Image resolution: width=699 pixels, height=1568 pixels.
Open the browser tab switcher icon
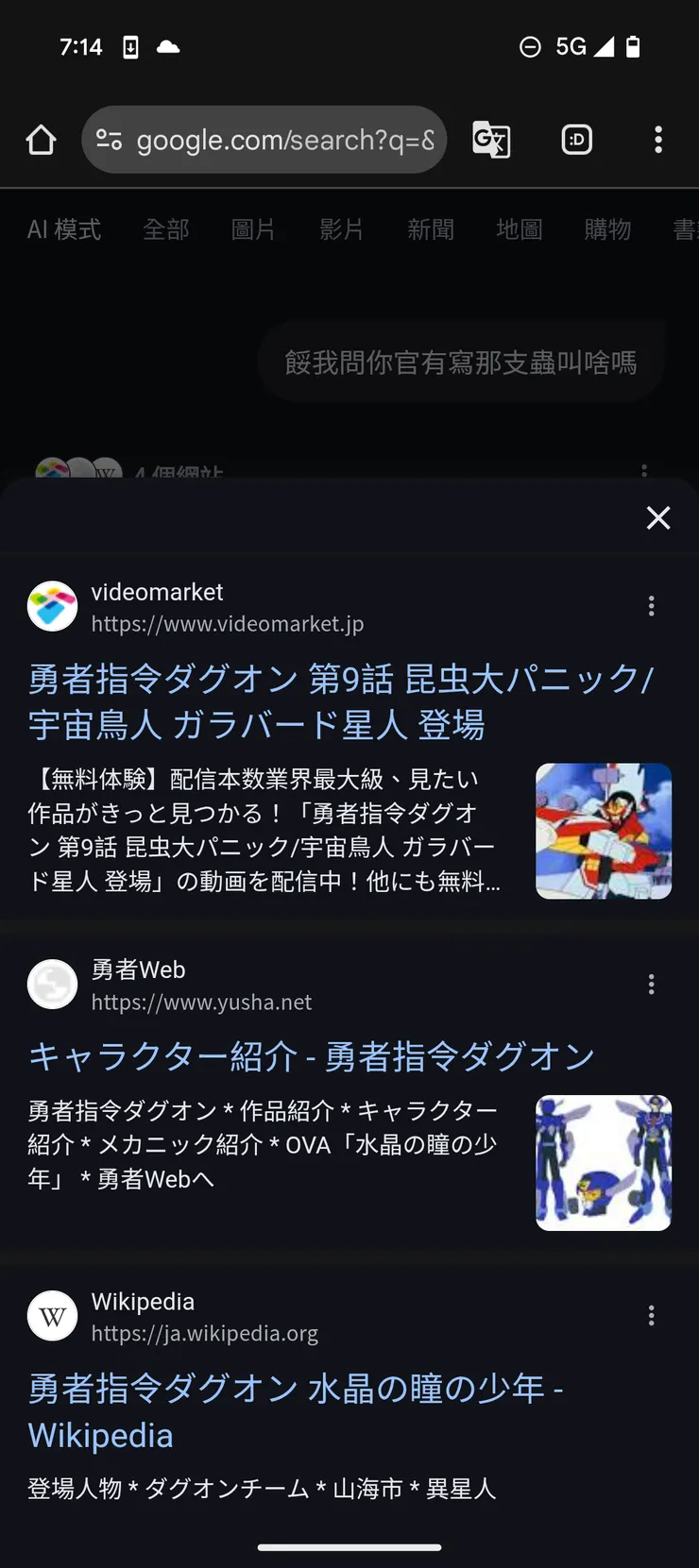pyautogui.click(x=575, y=139)
